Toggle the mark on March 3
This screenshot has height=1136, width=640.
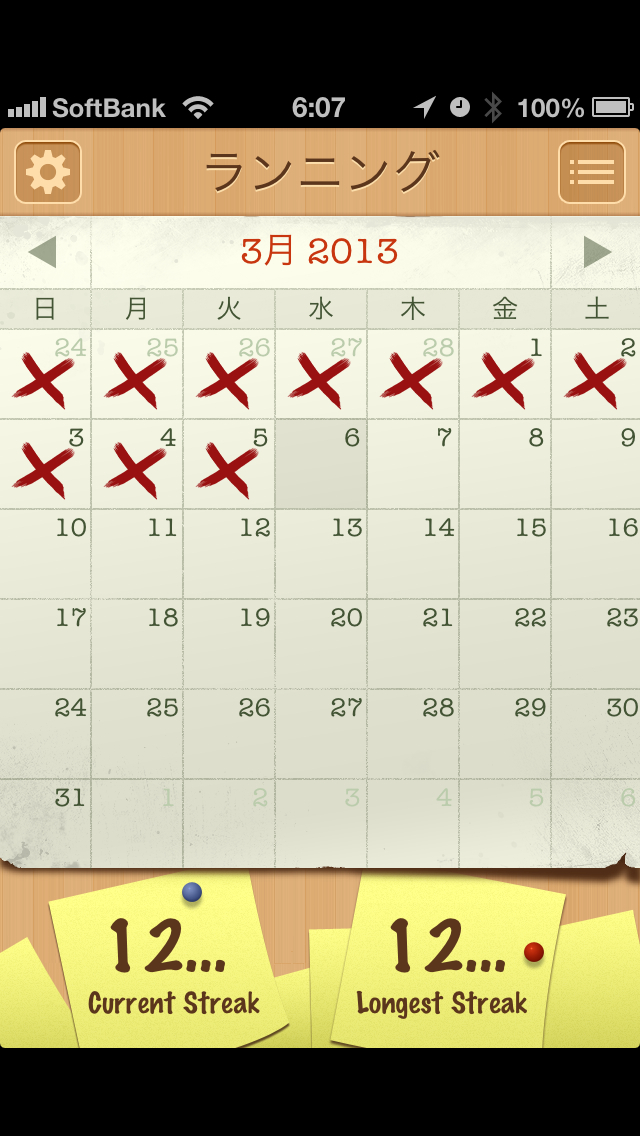[45, 464]
